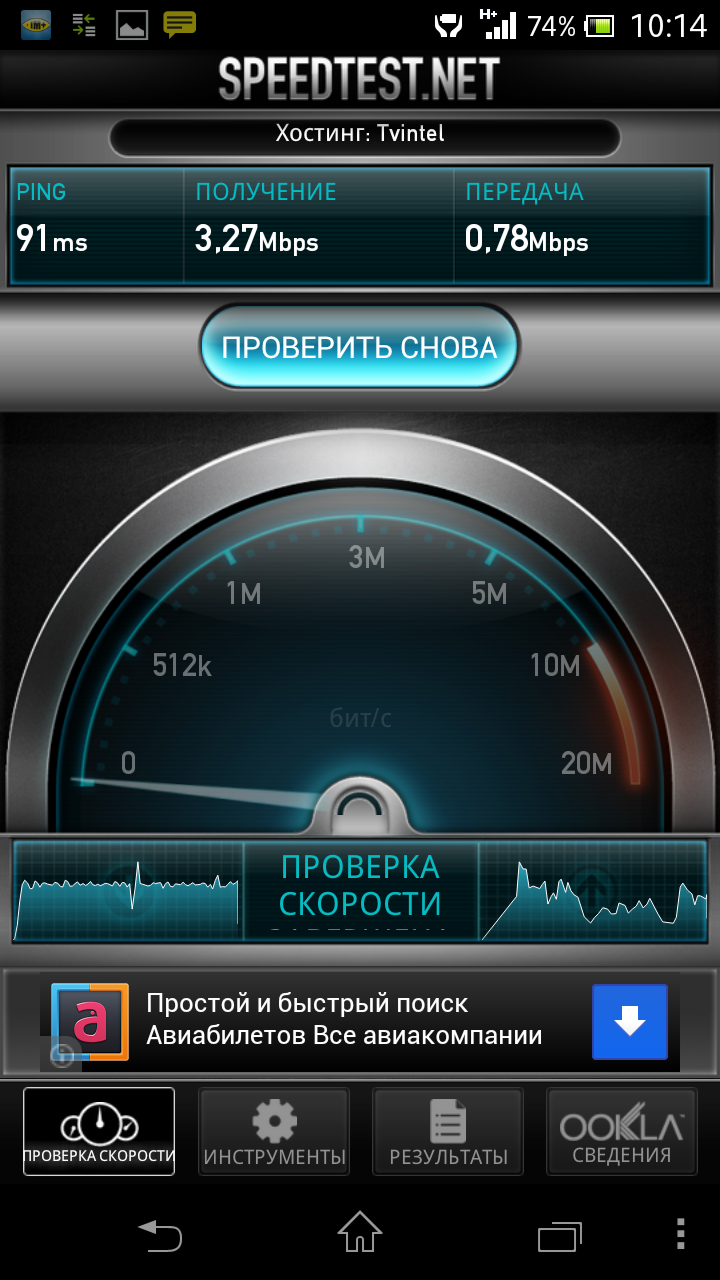Open the OOKLA СВЕДЕНИЯ tab
This screenshot has width=720, height=1280.
(x=621, y=1131)
